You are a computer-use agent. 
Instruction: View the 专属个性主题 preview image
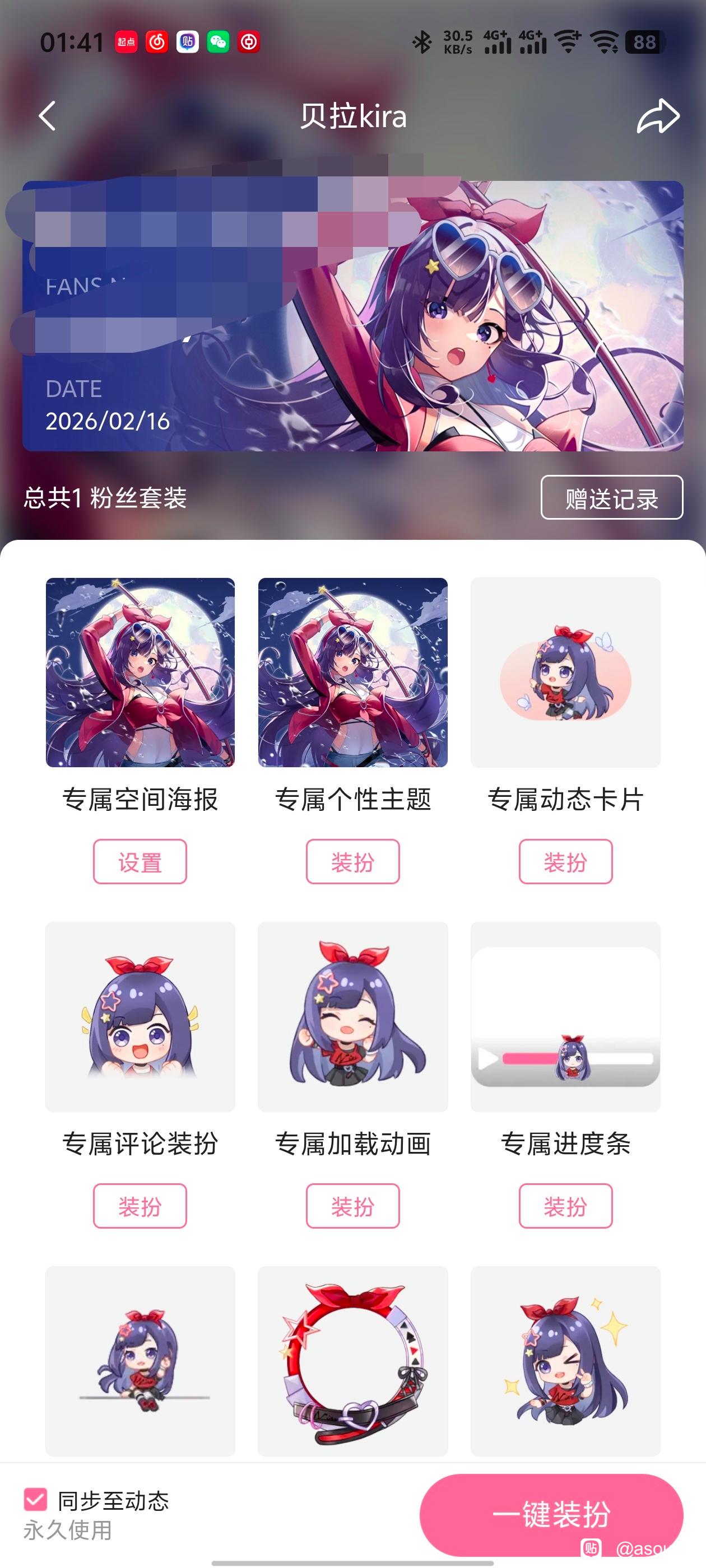pos(352,672)
